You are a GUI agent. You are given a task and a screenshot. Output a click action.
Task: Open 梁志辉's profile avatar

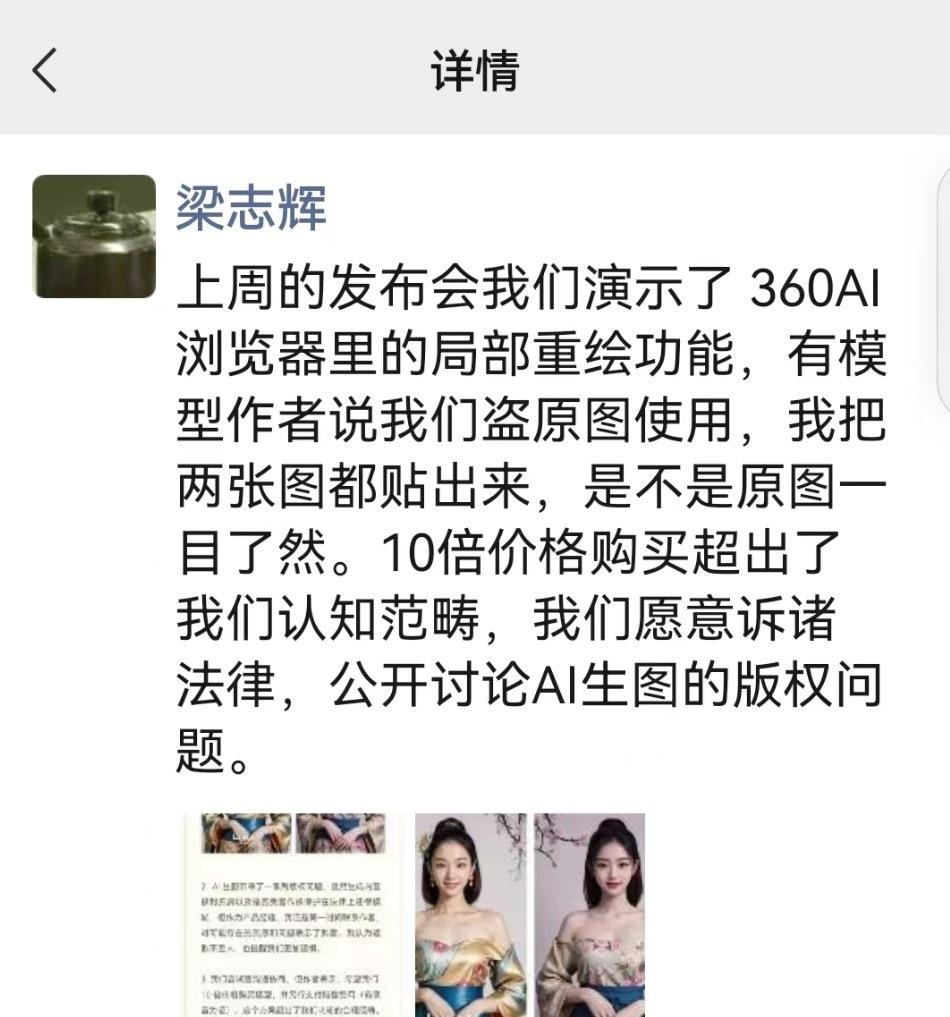[x=94, y=236]
